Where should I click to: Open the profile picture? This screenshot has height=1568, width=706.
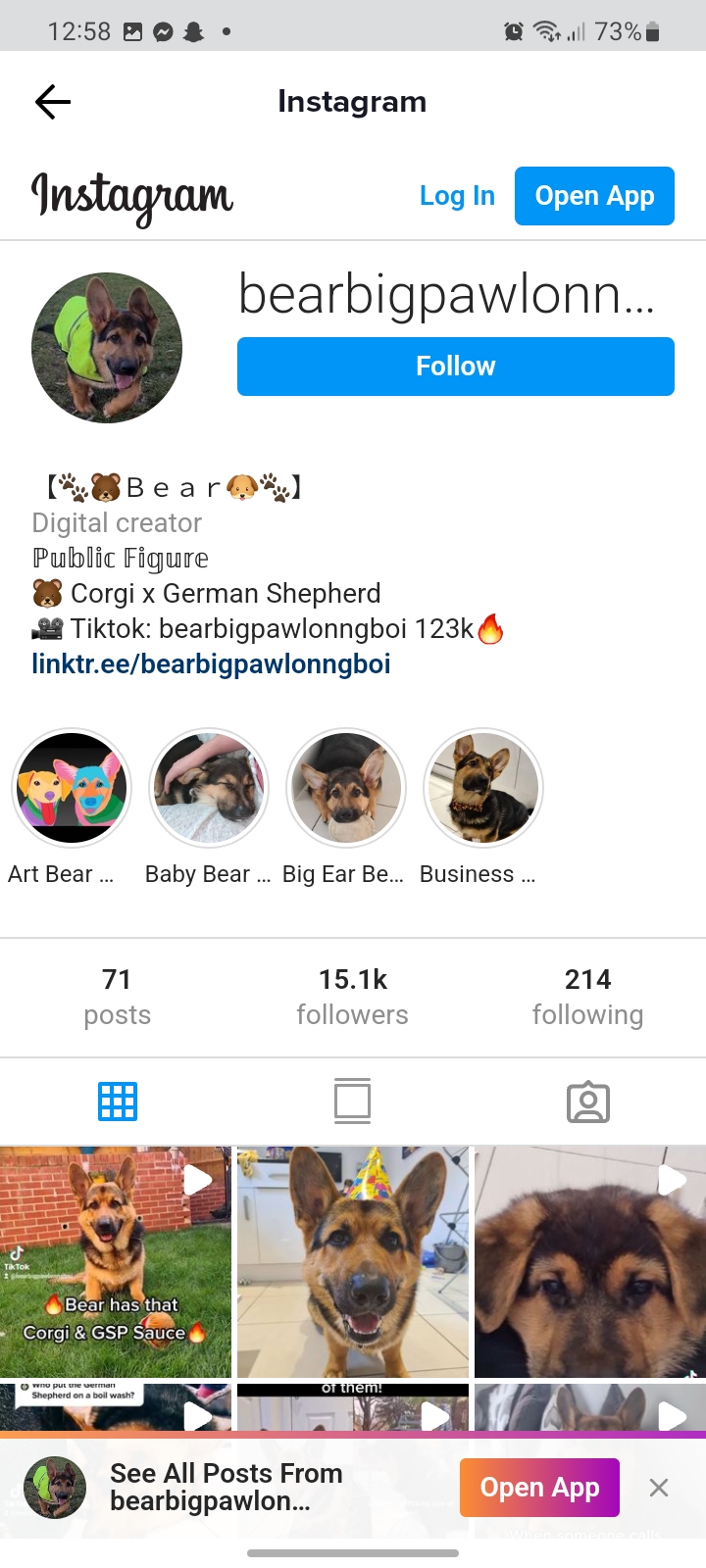point(107,348)
